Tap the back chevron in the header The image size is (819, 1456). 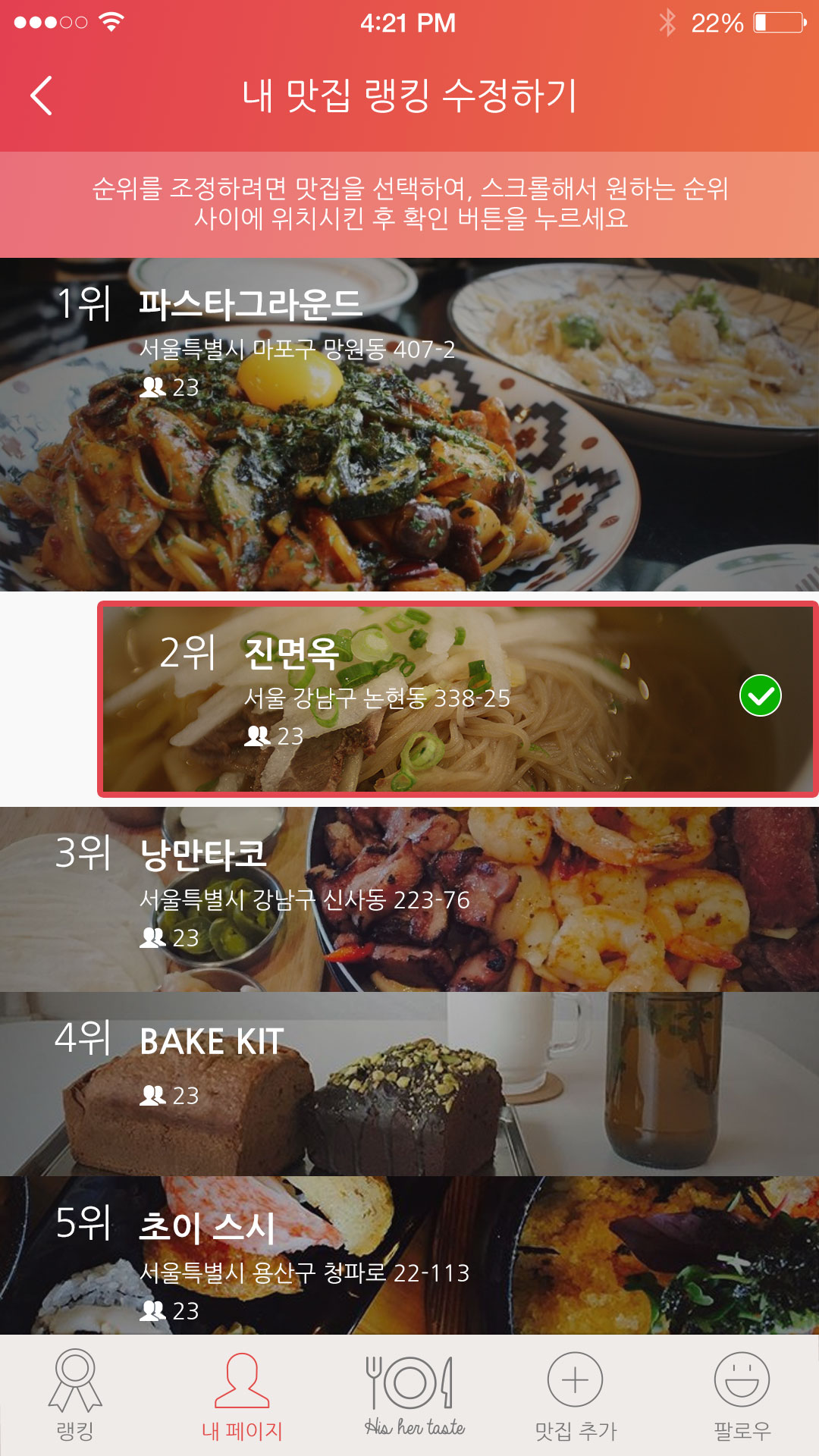pos(42,97)
